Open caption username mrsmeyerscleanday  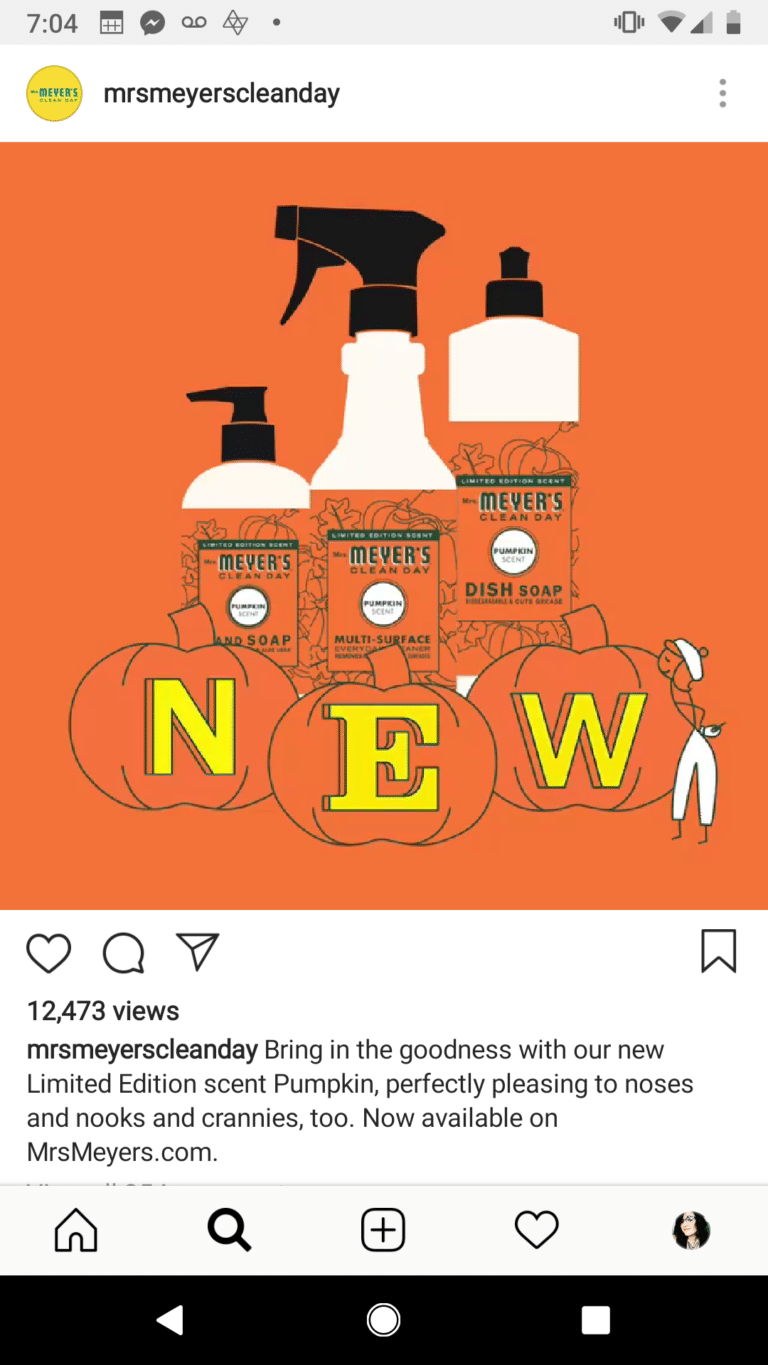tap(142, 1050)
